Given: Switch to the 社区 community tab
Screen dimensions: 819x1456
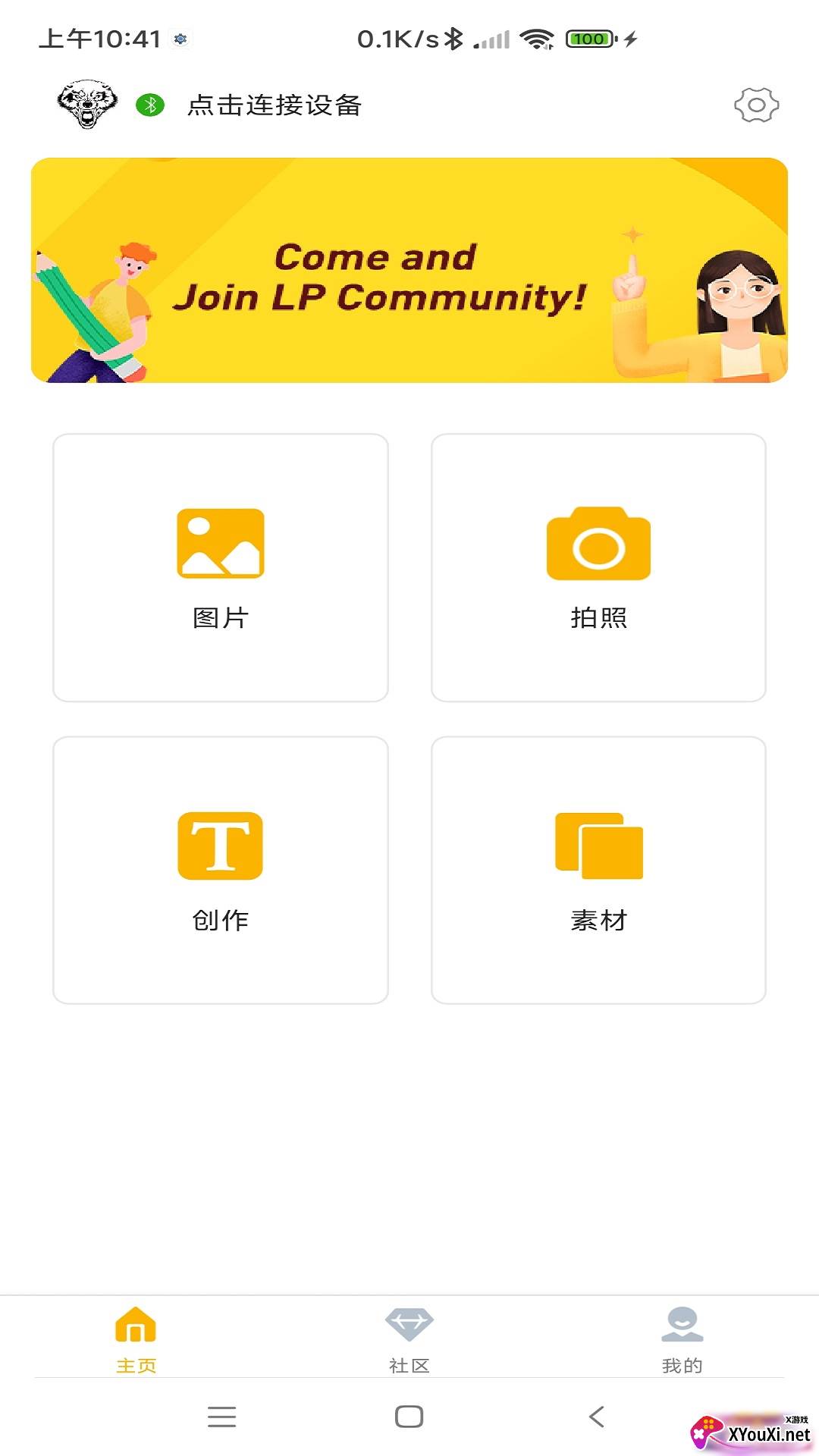Looking at the screenshot, I should pyautogui.click(x=409, y=1339).
